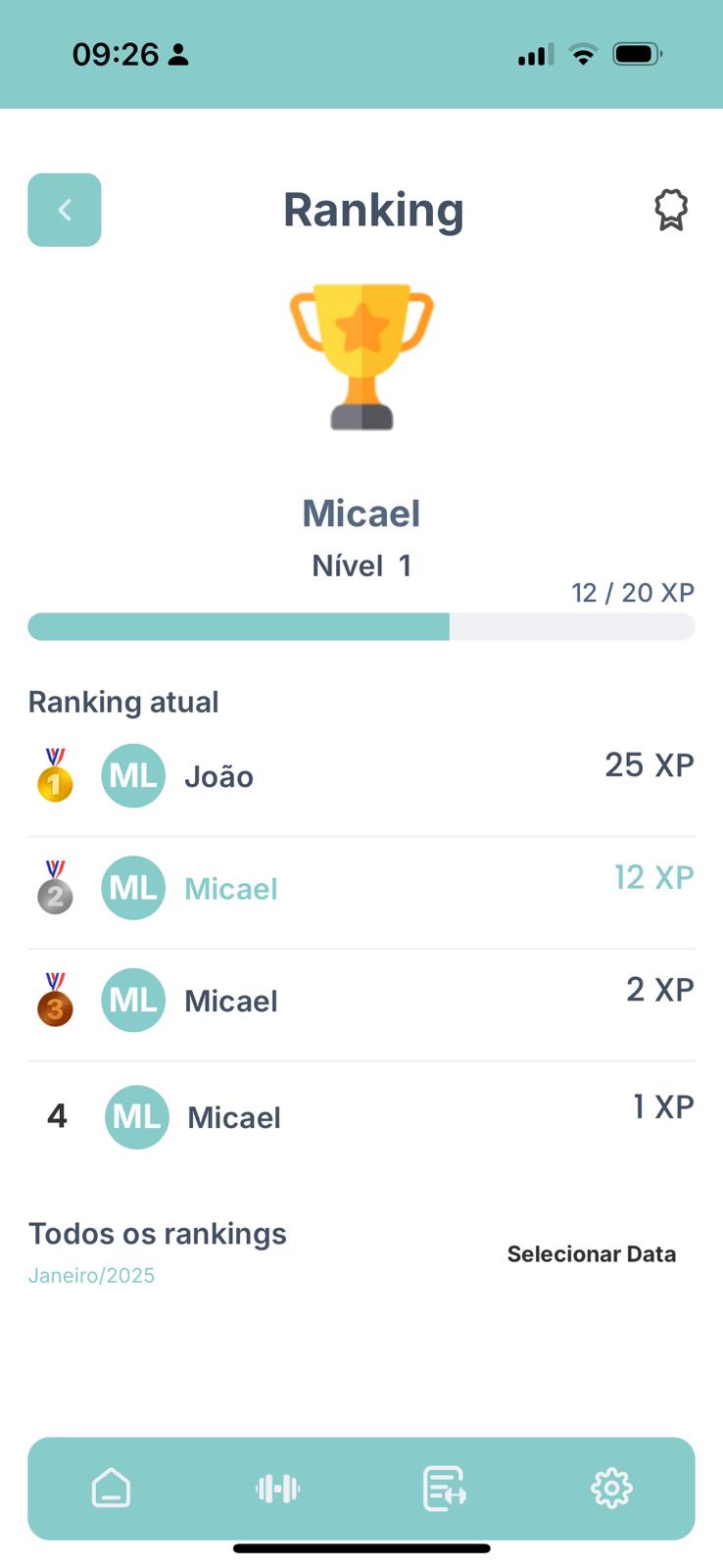Screen dimensions: 723x1568
Task: Open João's row with 25 XP
Action: coord(361,777)
